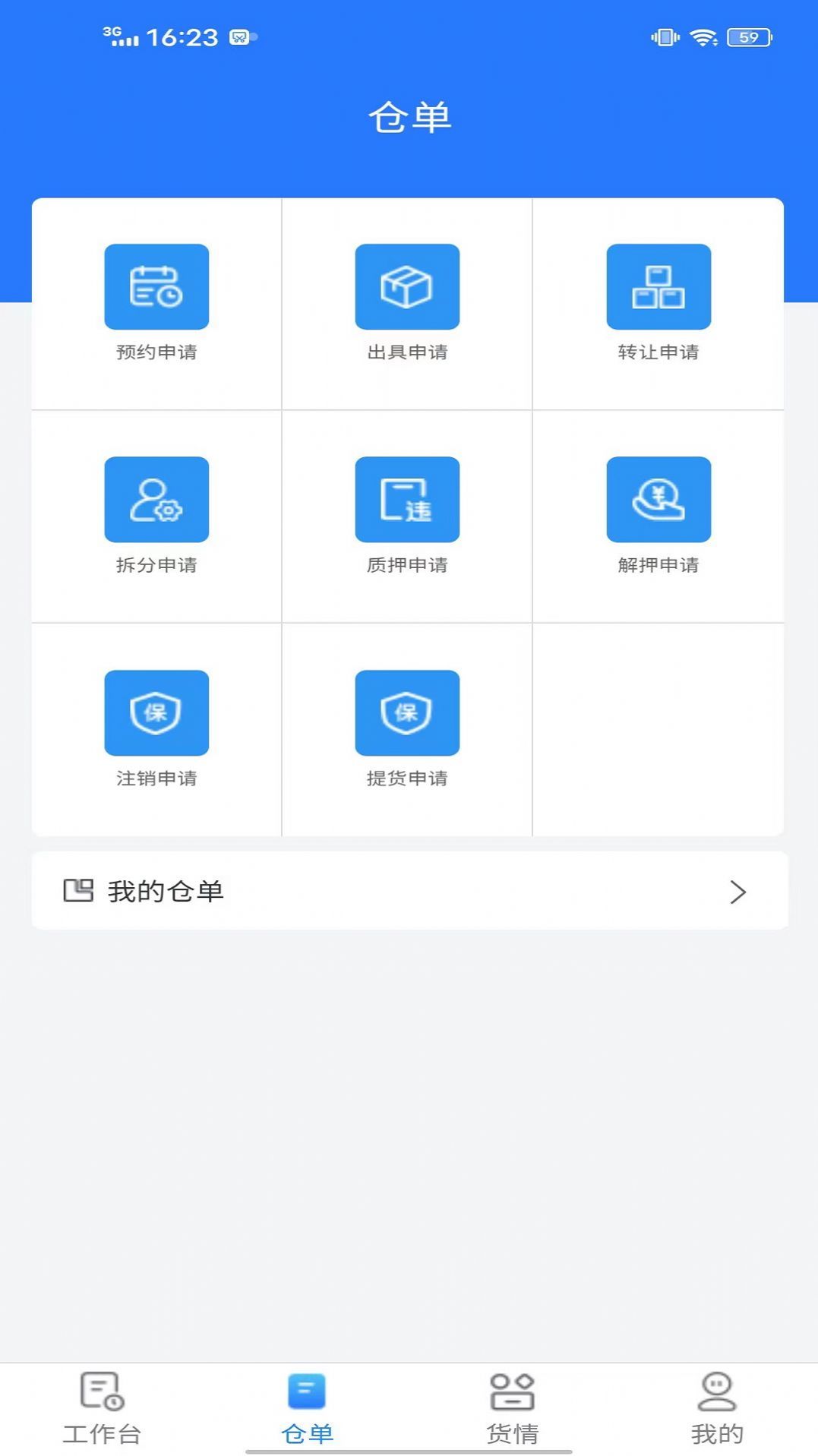Screen dimensions: 818x1456
Task: Click the 提货申请 shield icon
Action: (408, 712)
